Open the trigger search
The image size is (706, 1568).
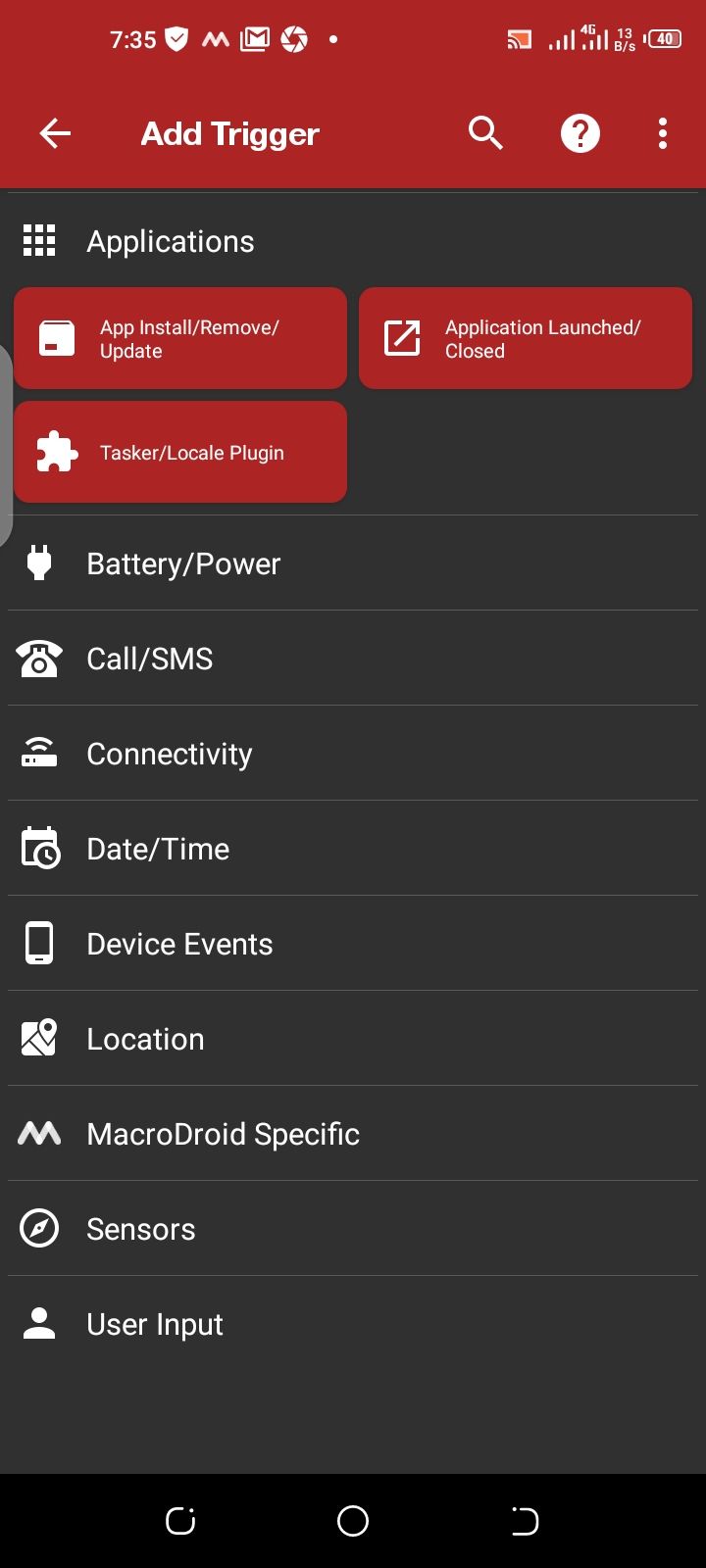point(485,133)
